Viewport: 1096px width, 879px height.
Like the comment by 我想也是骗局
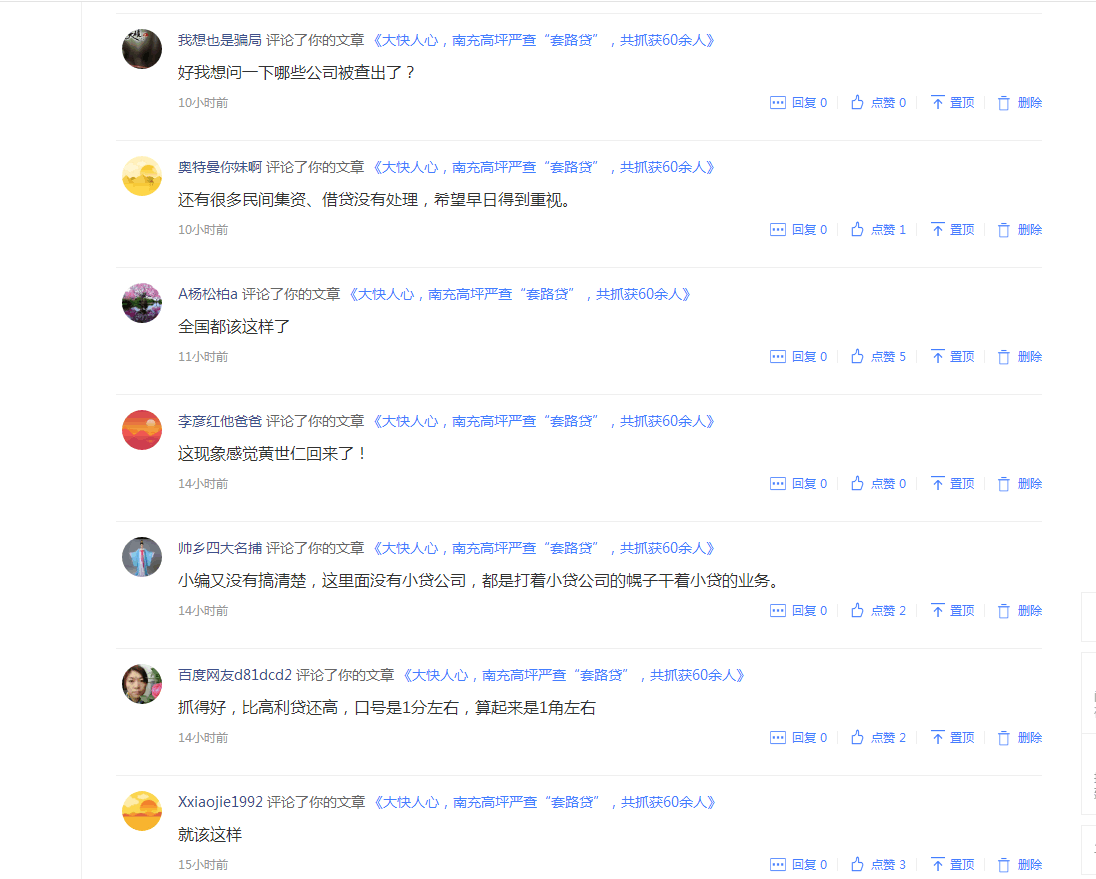878,103
